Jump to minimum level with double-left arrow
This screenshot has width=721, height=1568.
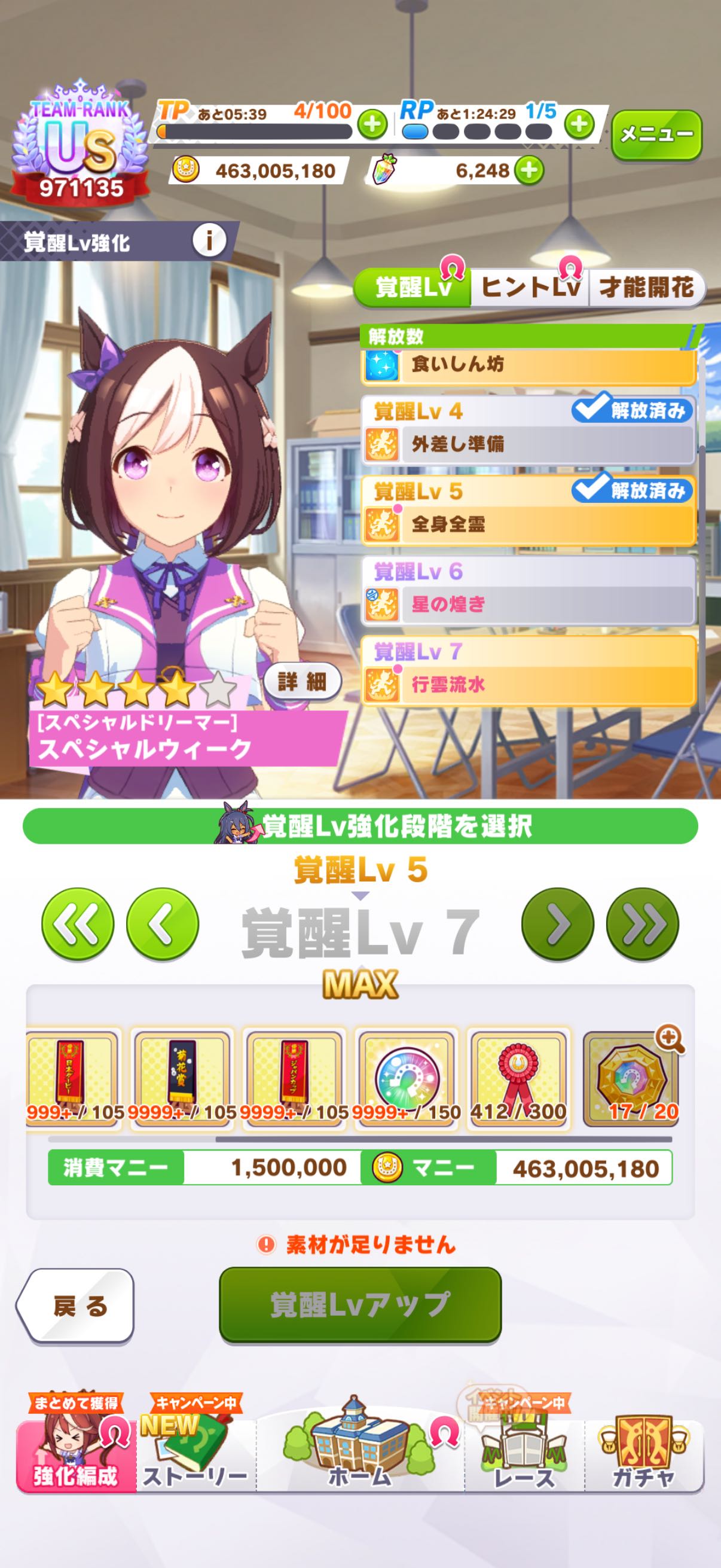(x=78, y=924)
